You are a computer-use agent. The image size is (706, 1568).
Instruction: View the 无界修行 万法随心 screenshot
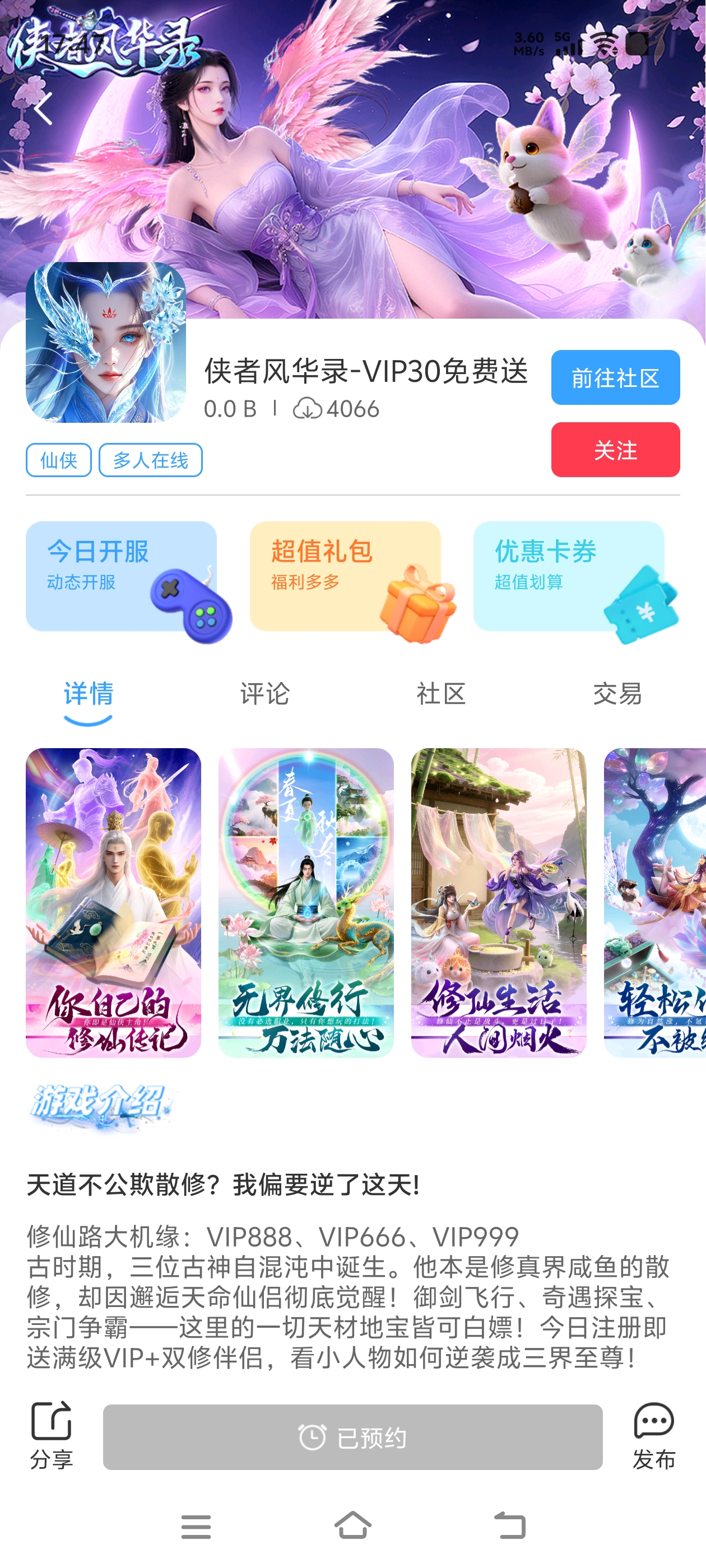point(306,902)
